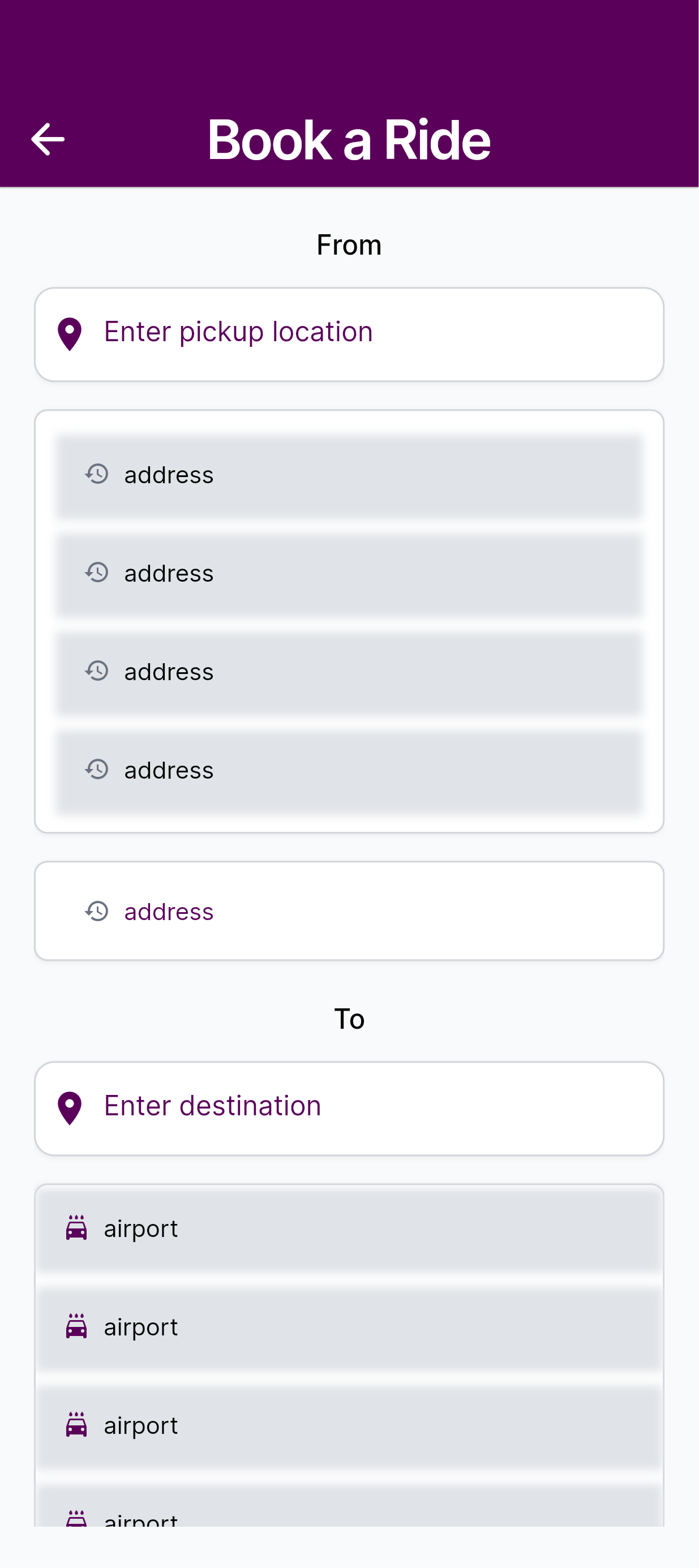The height and width of the screenshot is (1568, 699).
Task: Select the first airport under To
Action: [x=349, y=1228]
